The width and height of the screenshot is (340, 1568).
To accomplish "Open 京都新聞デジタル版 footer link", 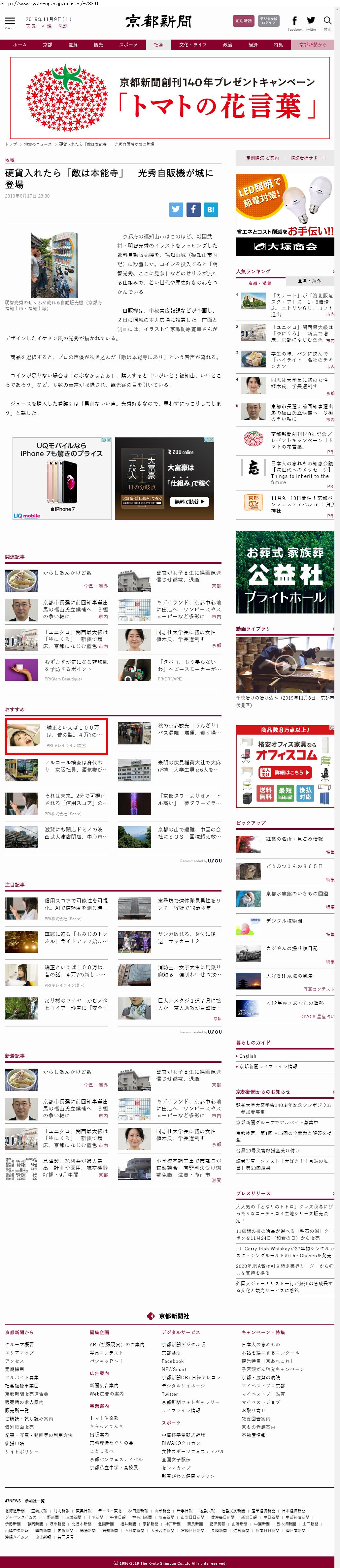I will click(x=183, y=1344).
